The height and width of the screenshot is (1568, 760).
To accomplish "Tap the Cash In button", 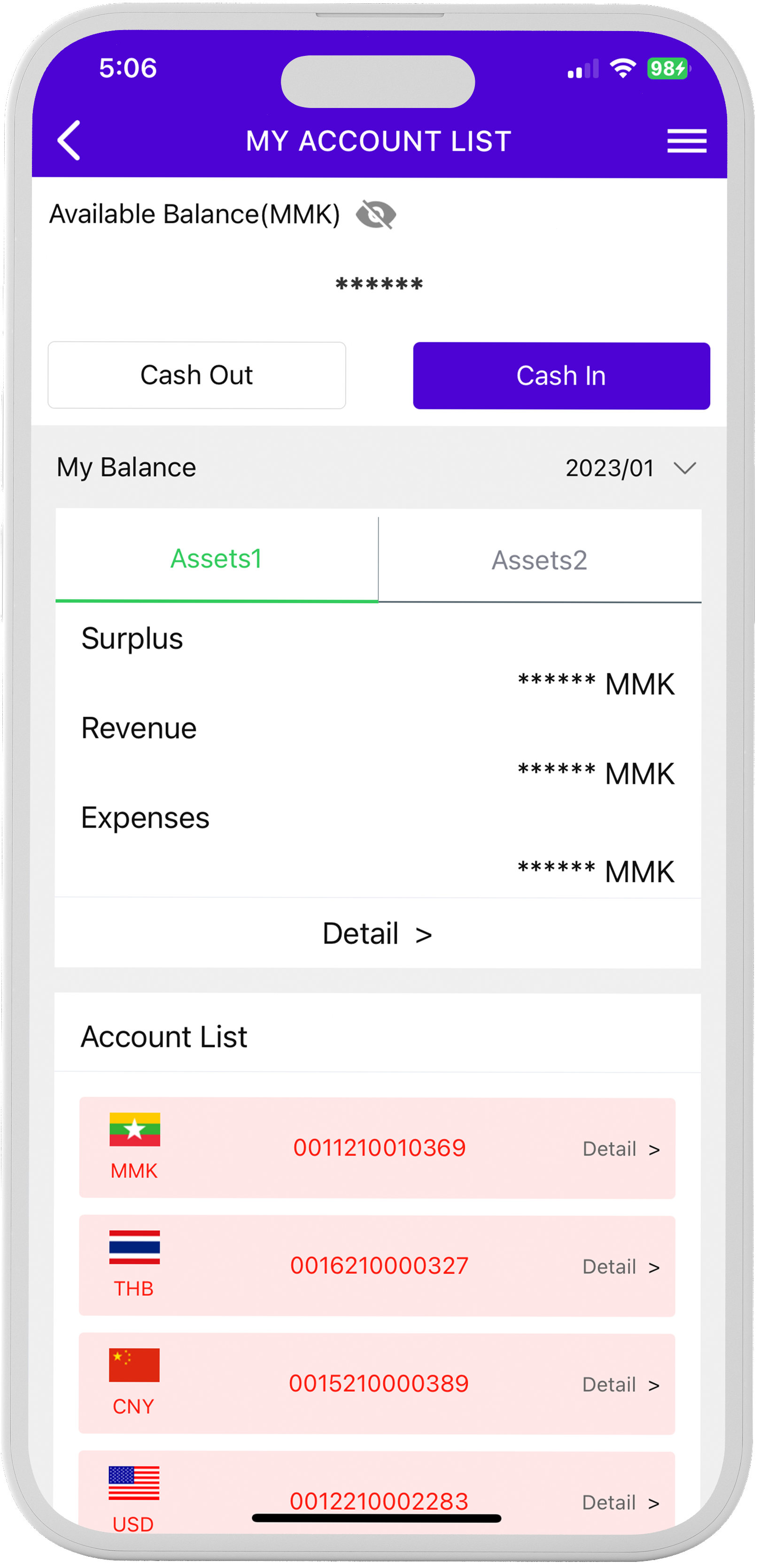I will tap(561, 376).
